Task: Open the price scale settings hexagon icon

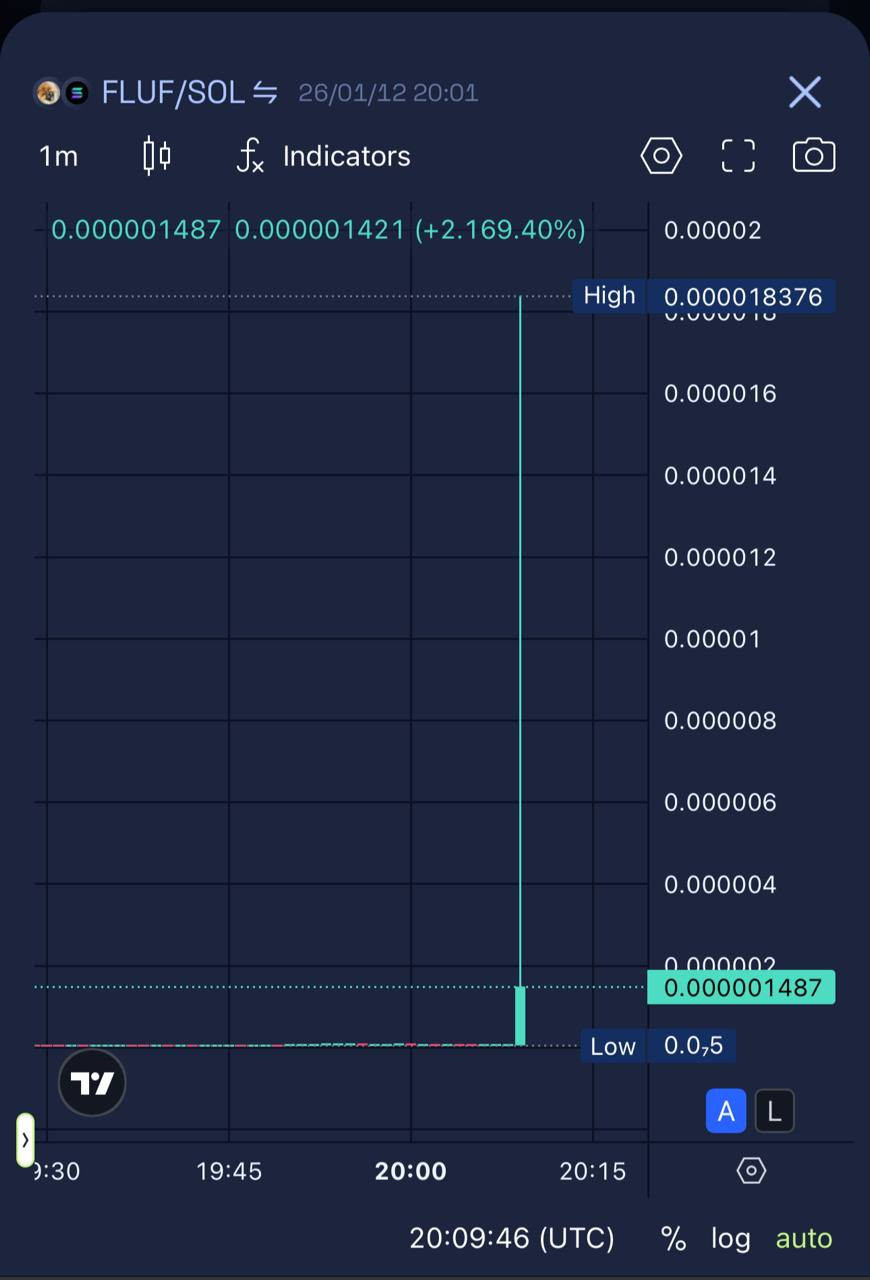Action: tap(751, 1170)
